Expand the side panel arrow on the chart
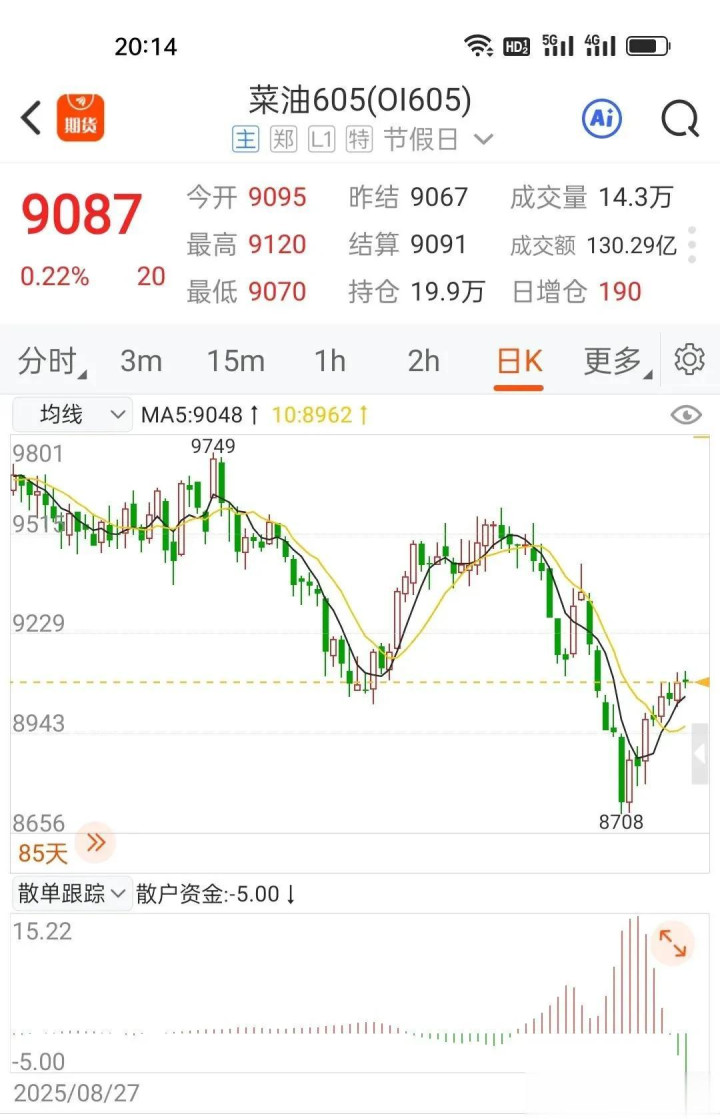Image resolution: width=720 pixels, height=1120 pixels. tap(700, 754)
